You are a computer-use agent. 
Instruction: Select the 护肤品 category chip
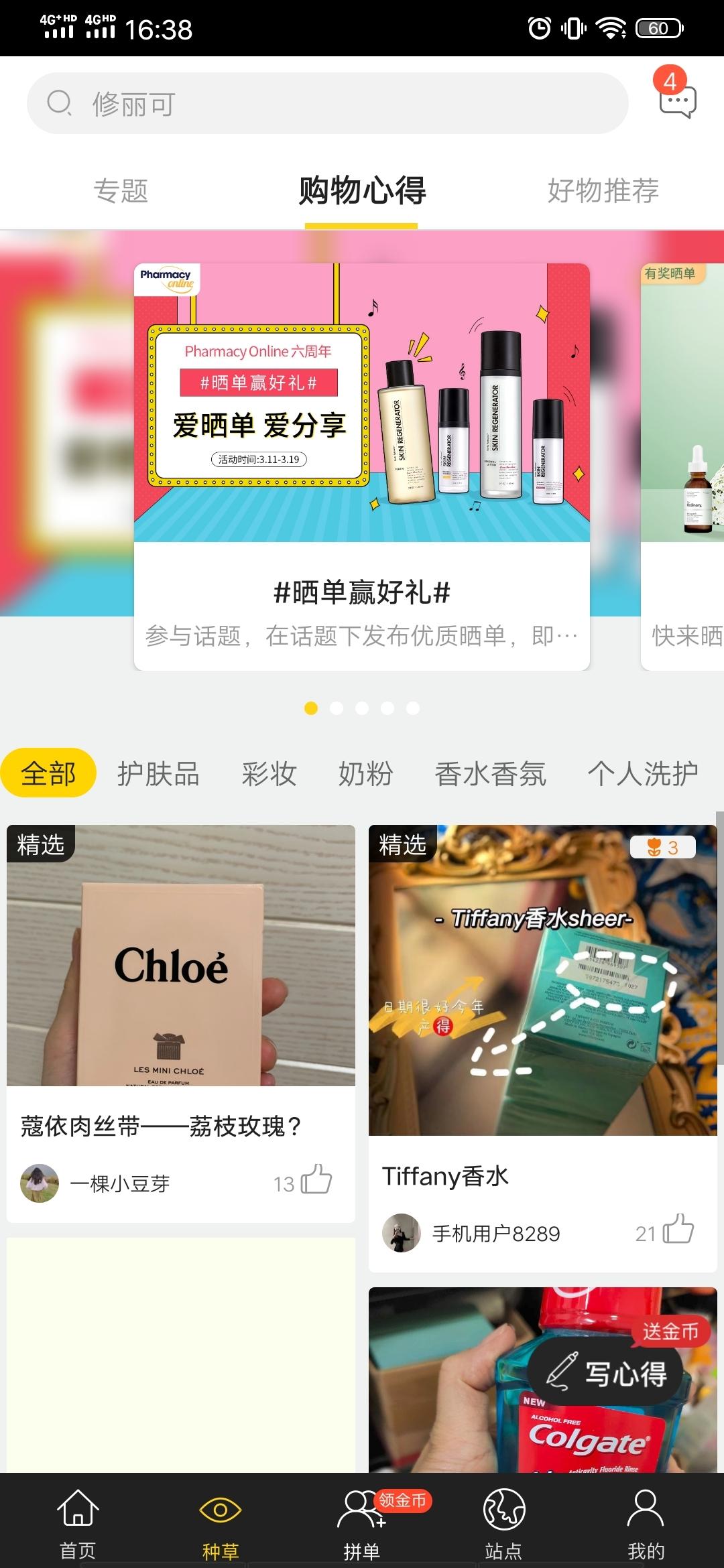(158, 773)
